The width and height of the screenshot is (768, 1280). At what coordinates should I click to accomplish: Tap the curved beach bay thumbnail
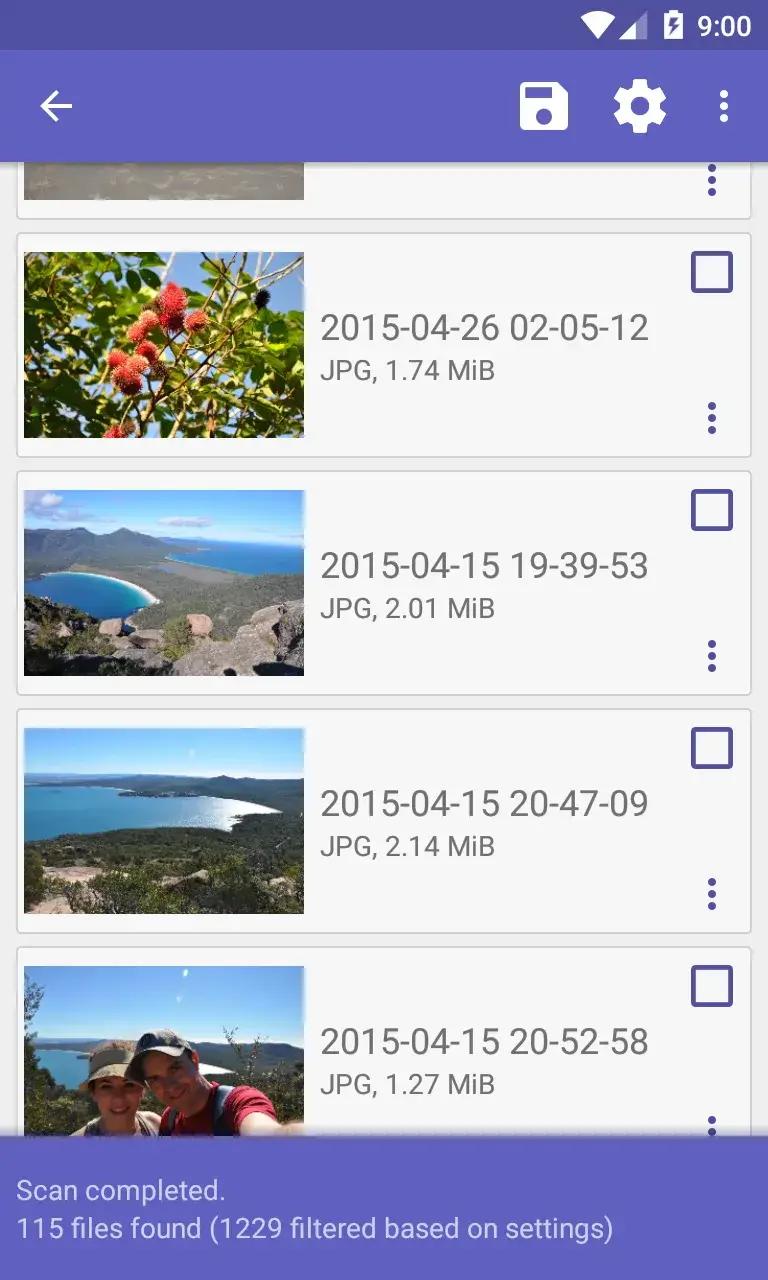click(163, 583)
